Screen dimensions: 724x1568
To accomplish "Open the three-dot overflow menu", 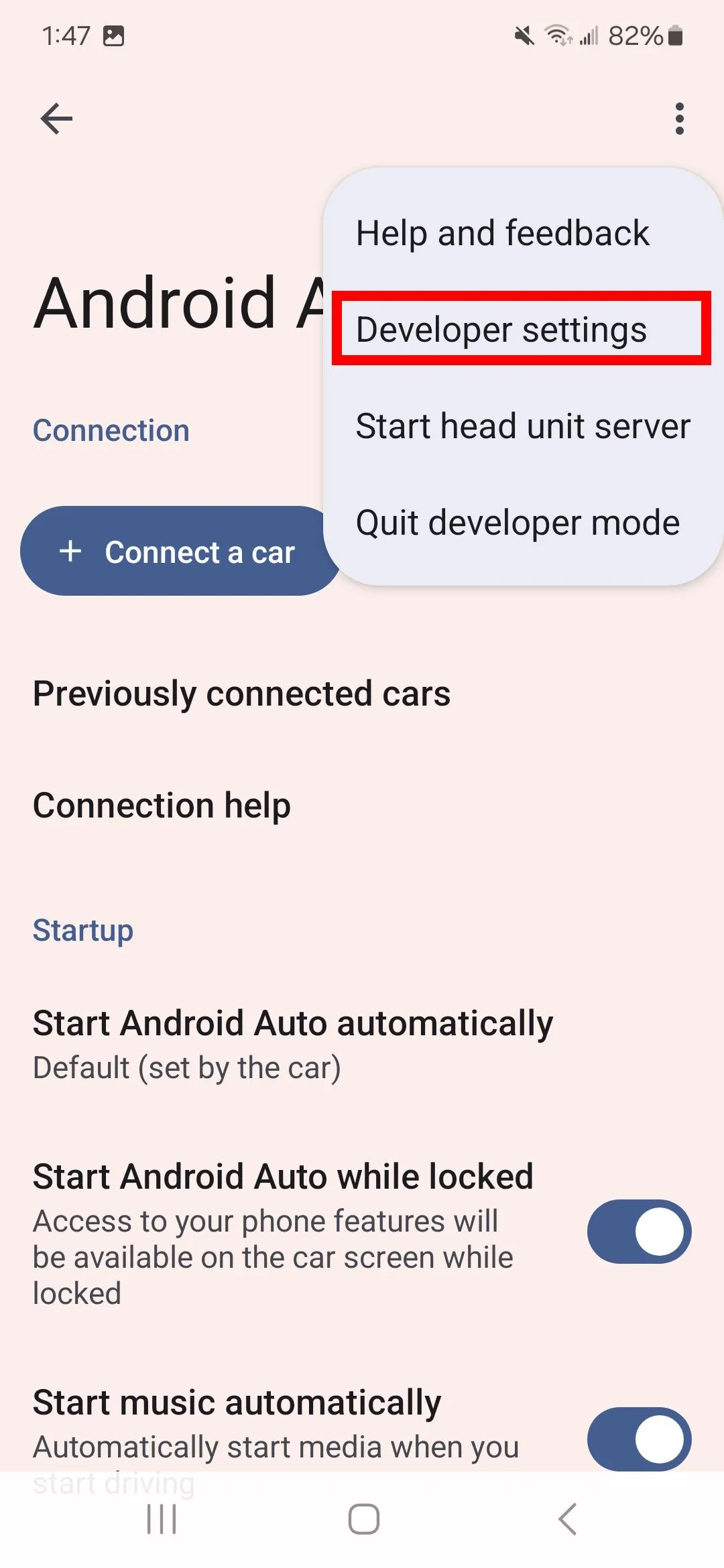I will (x=680, y=118).
